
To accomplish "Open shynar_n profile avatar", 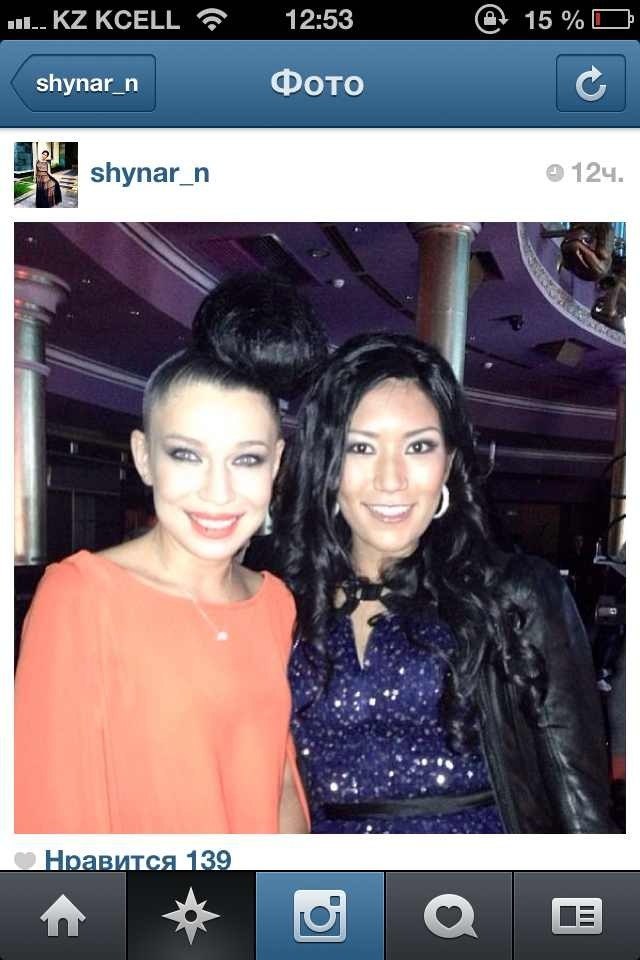I will [45, 174].
